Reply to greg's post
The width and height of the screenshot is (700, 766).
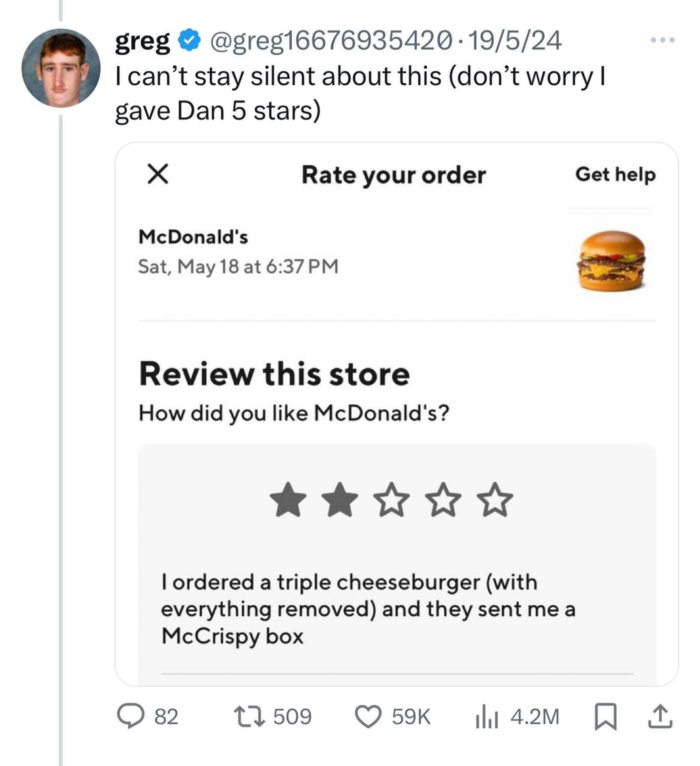[x=132, y=716]
